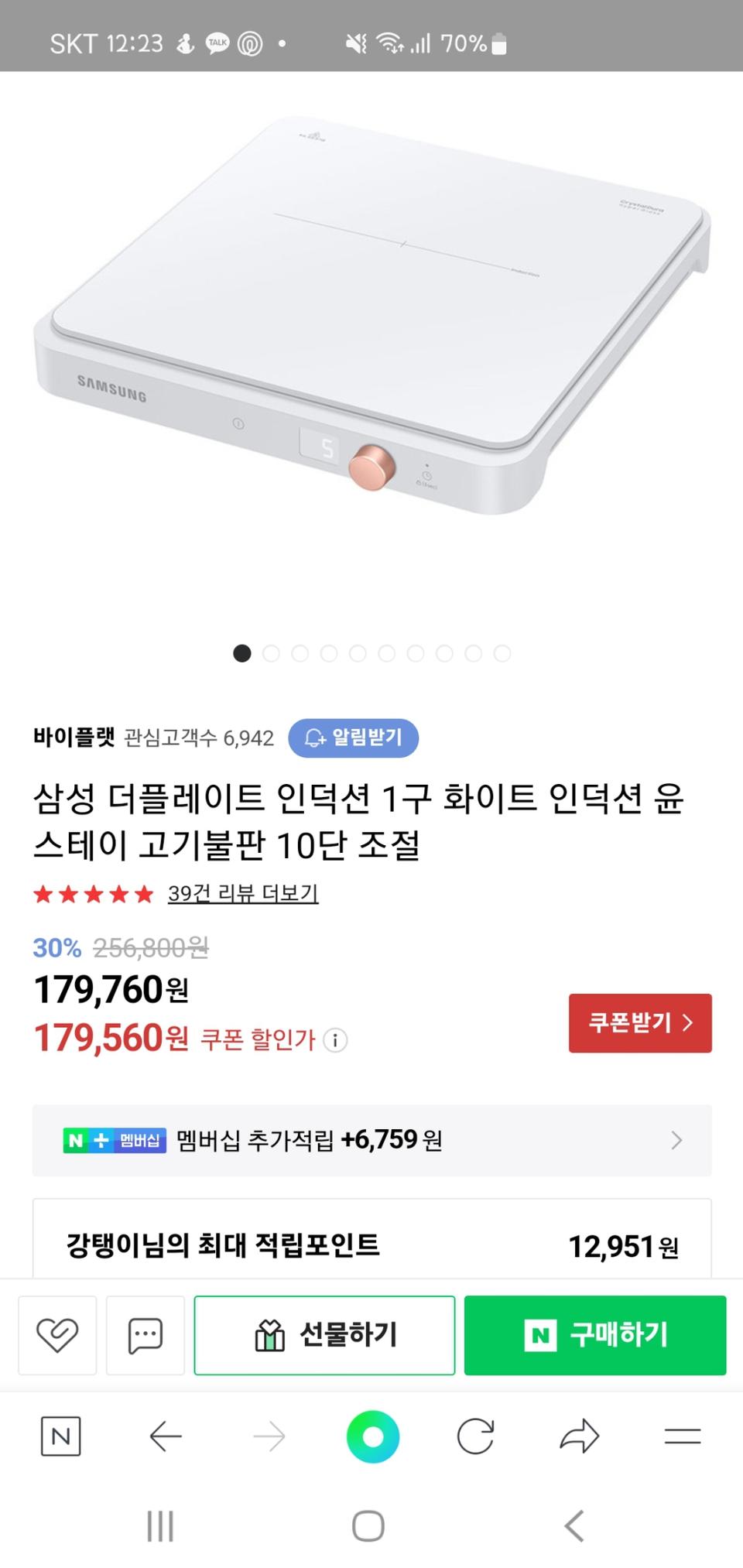Open the wishlist heart icon

coord(58,1335)
